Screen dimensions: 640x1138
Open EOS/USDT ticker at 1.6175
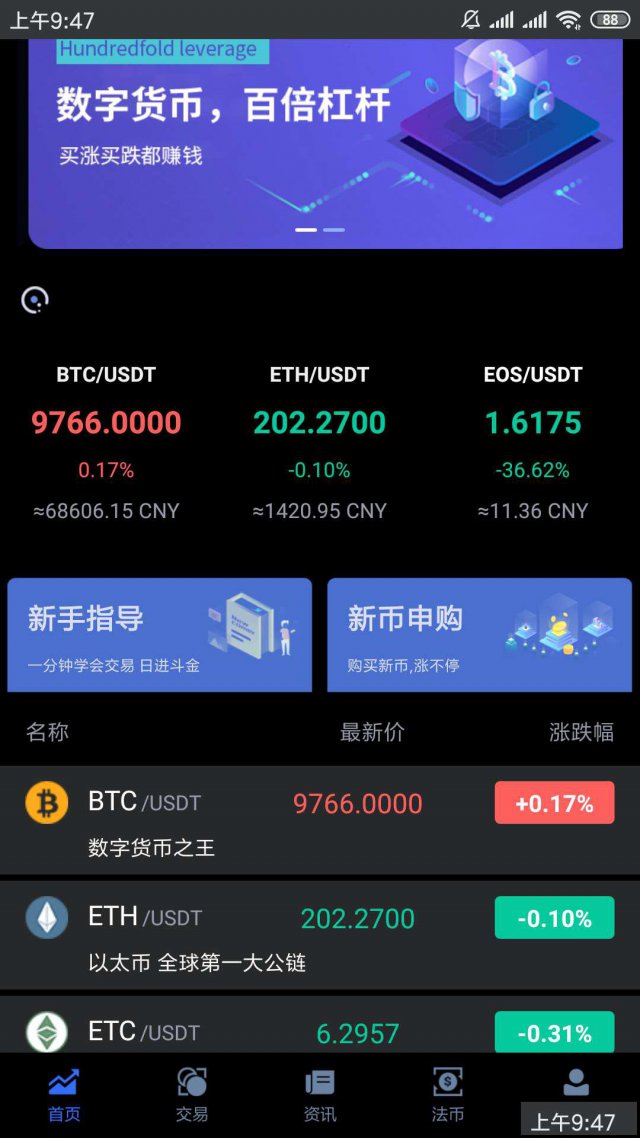point(533,440)
